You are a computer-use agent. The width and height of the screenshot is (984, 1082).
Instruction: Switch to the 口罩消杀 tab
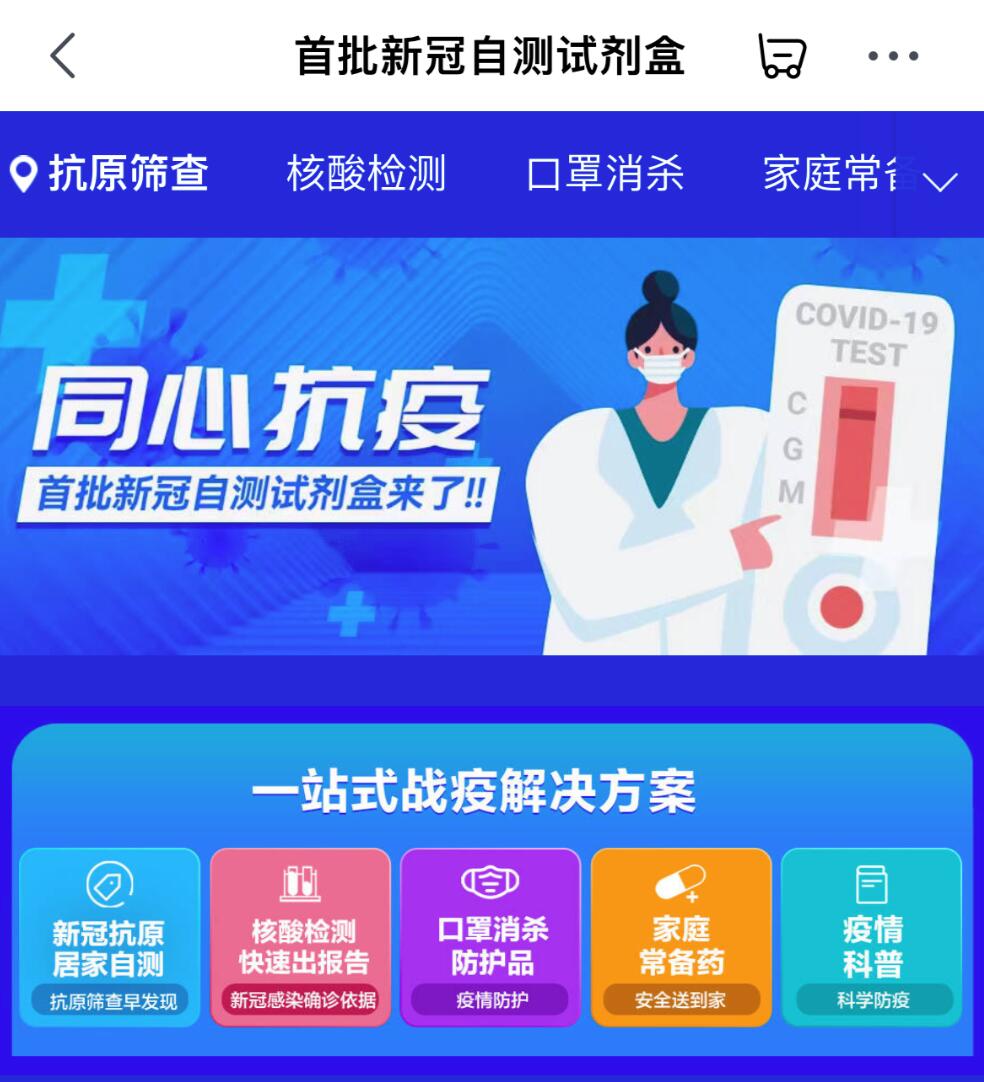pyautogui.click(x=605, y=174)
